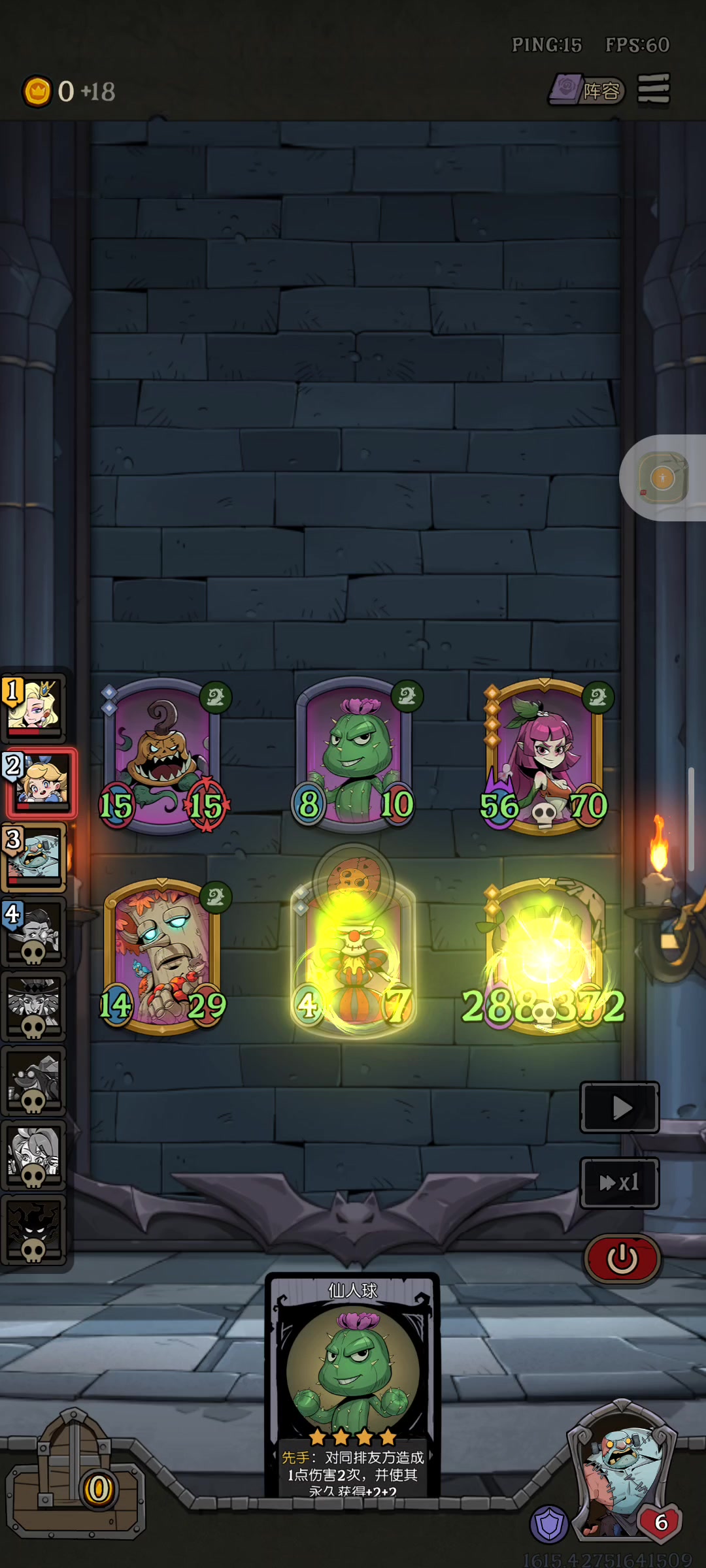Tap the purple shield icon

549,1524
